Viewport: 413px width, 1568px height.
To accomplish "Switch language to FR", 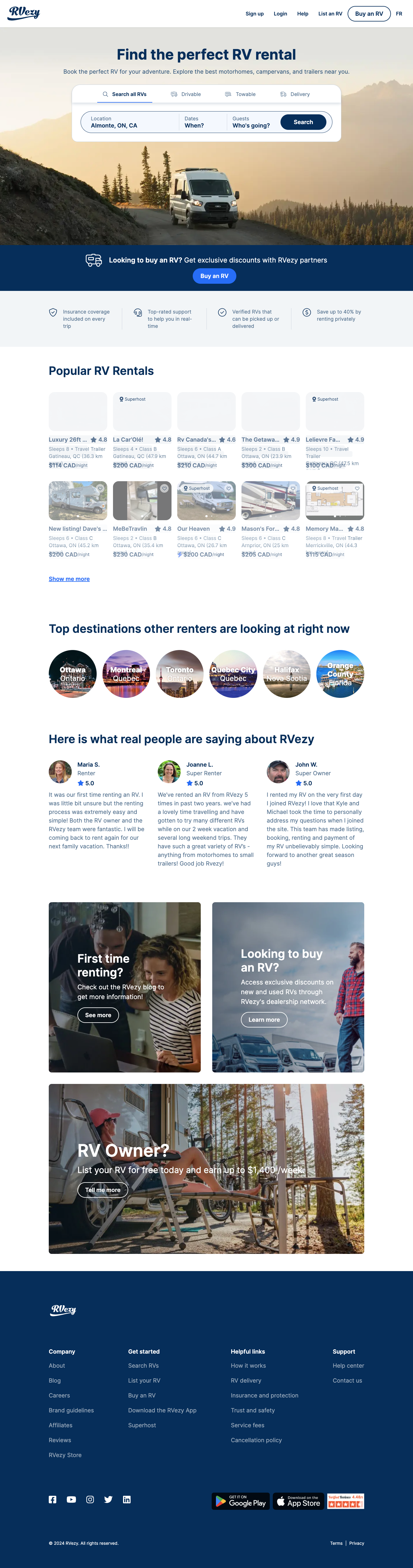I will tap(399, 13).
